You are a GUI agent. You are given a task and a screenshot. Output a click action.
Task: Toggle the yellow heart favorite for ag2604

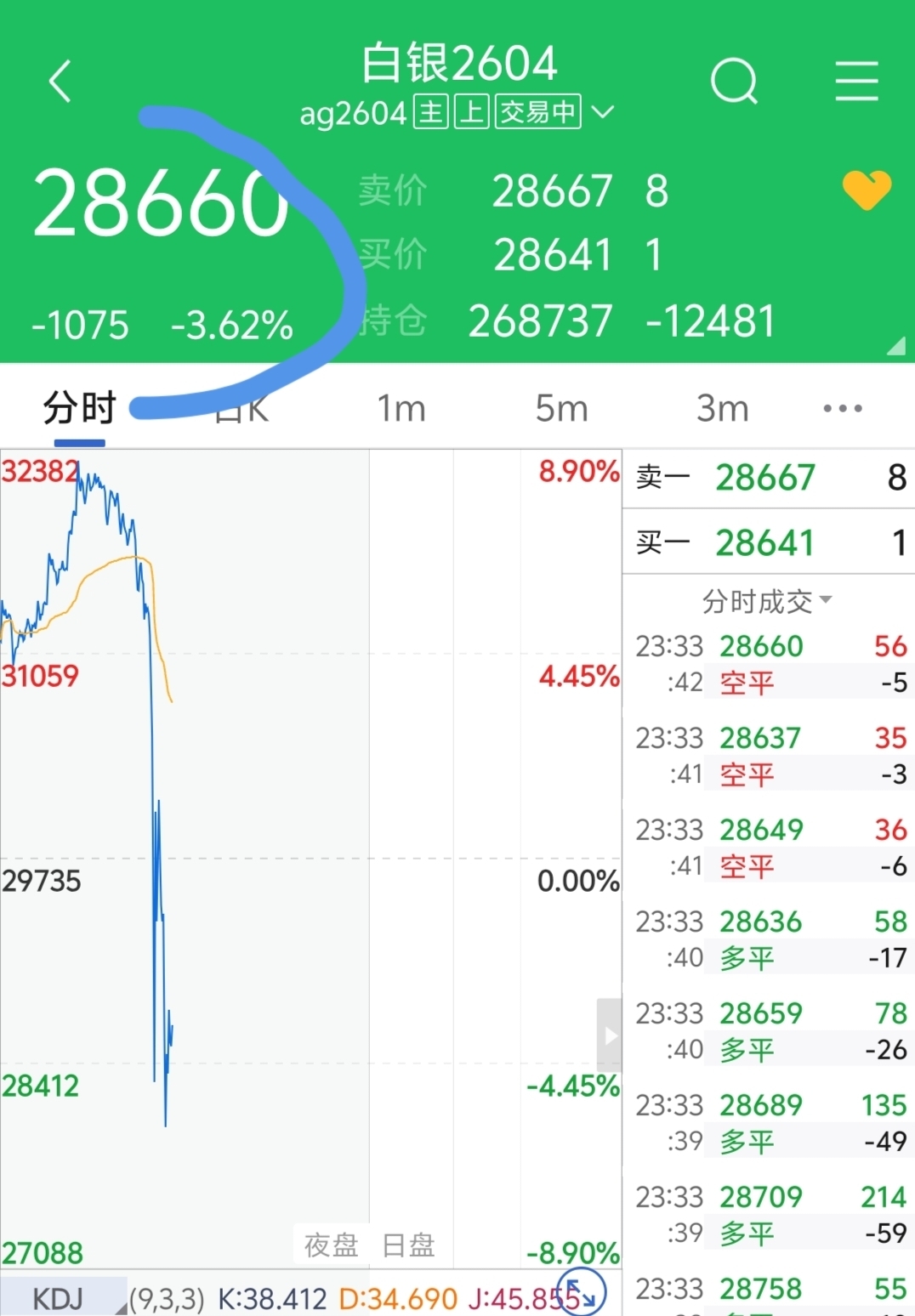[866, 190]
